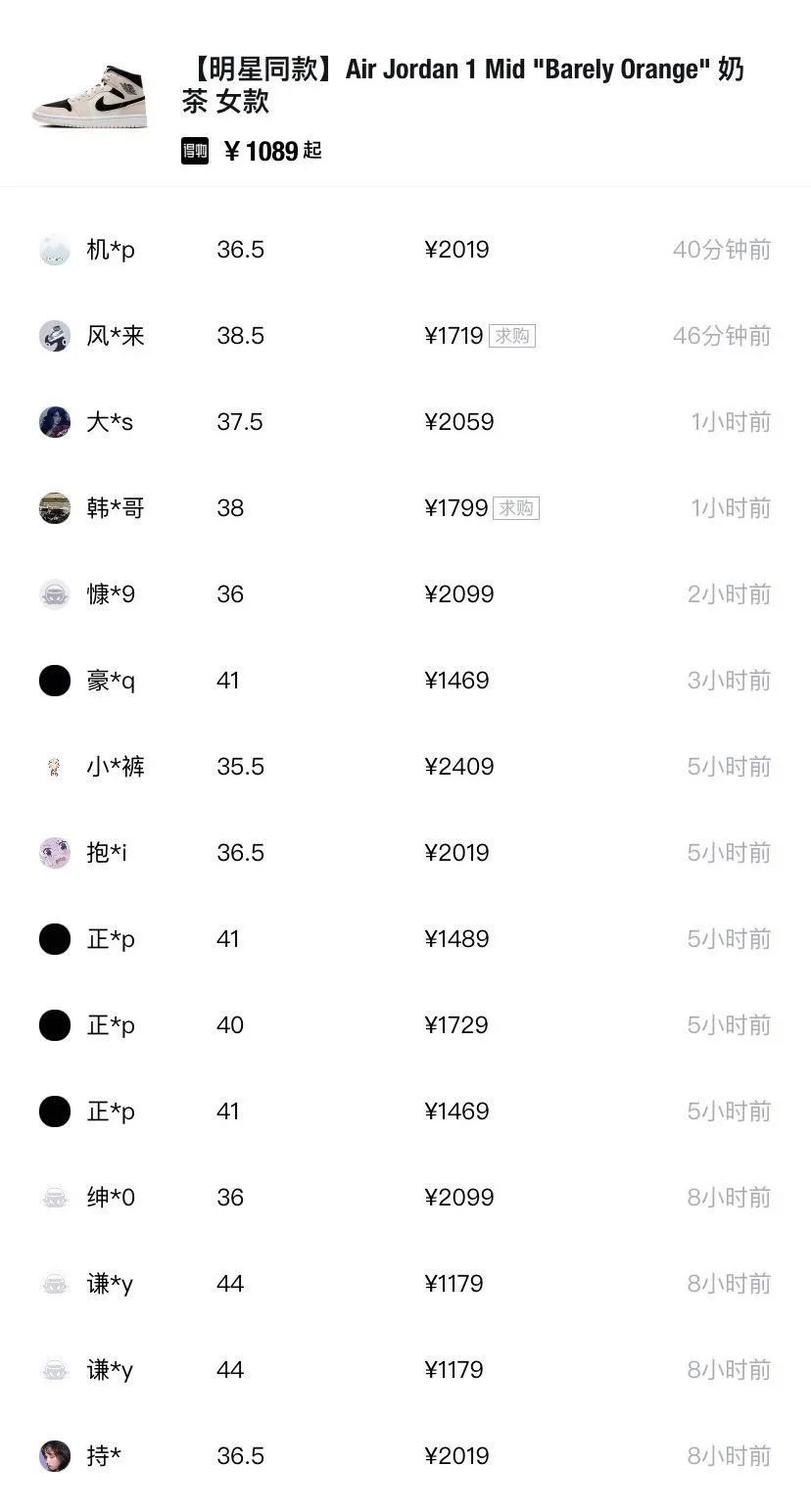Click 抱*i's avatar icon
The width and height of the screenshot is (811, 1512).
click(x=55, y=853)
